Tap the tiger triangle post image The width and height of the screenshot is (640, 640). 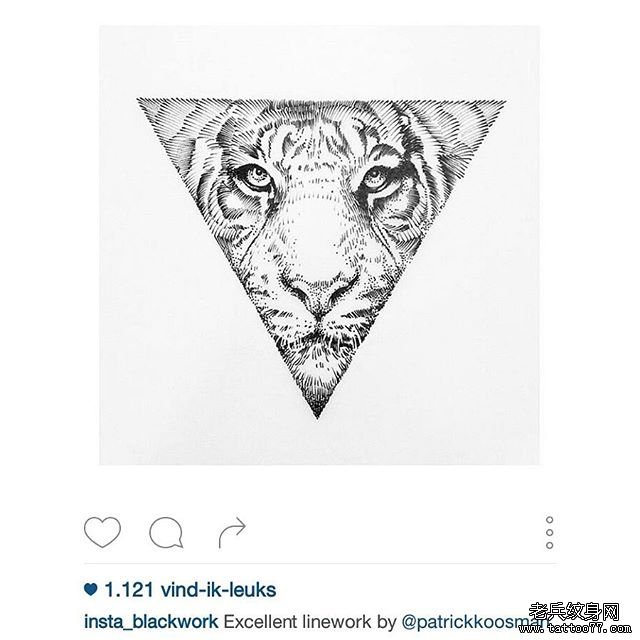pos(320,248)
